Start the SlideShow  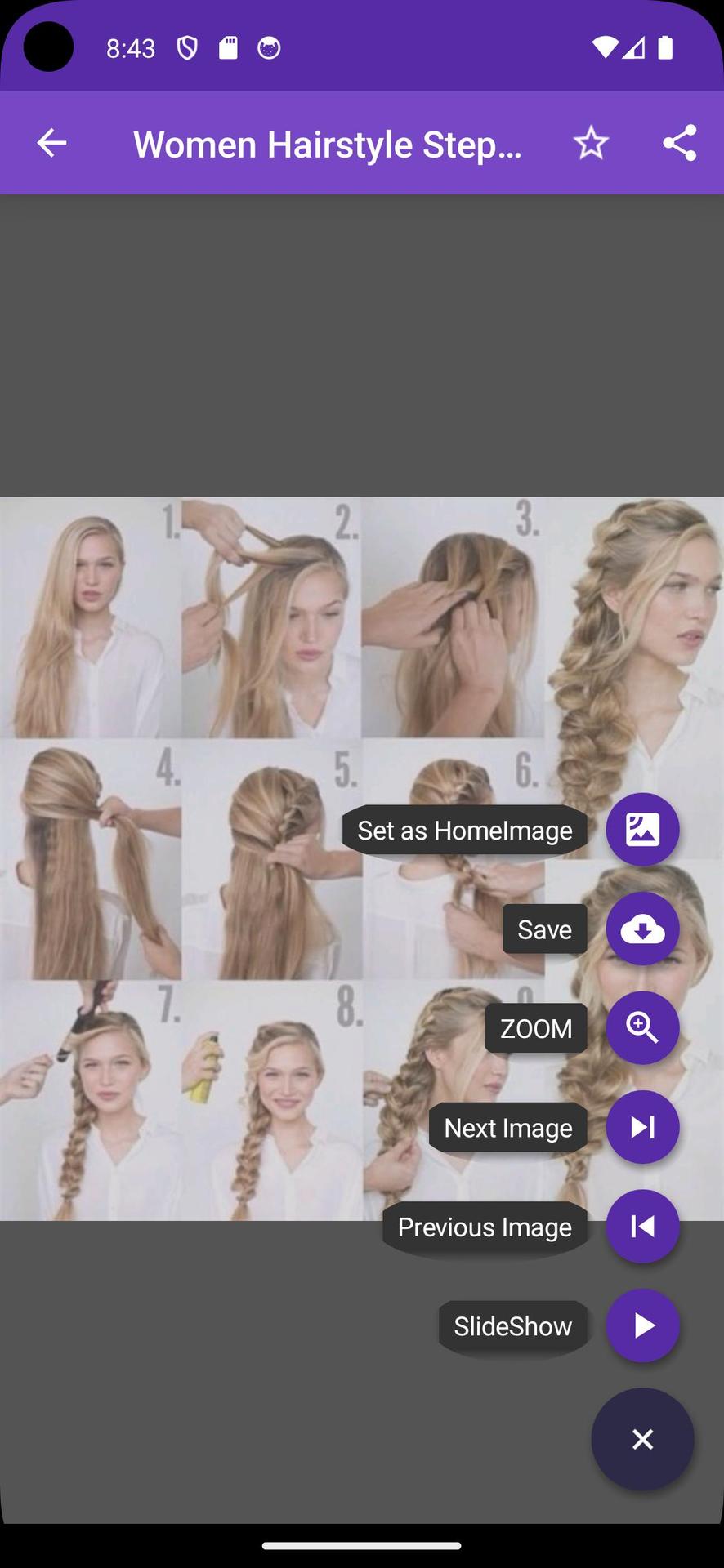tap(642, 1325)
